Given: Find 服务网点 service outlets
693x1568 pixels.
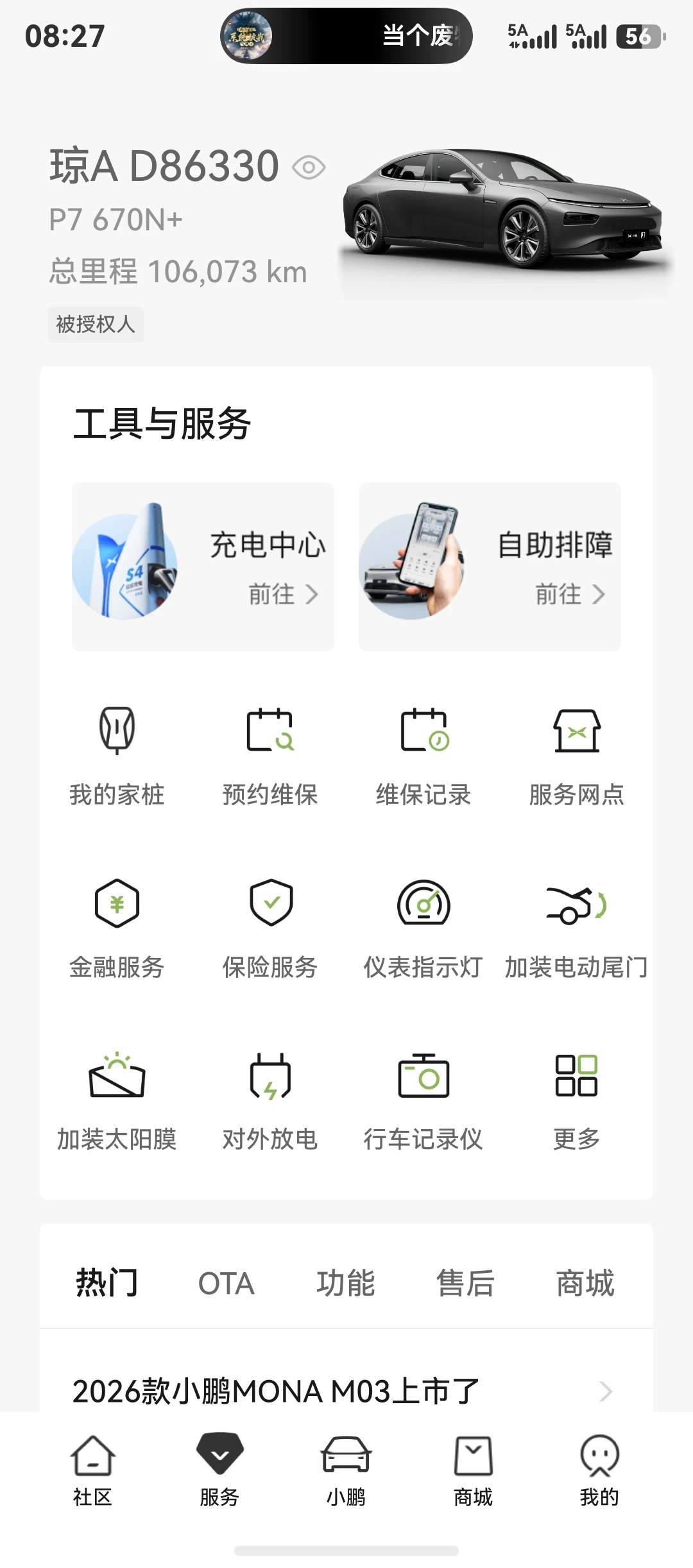Looking at the screenshot, I should coord(576,755).
